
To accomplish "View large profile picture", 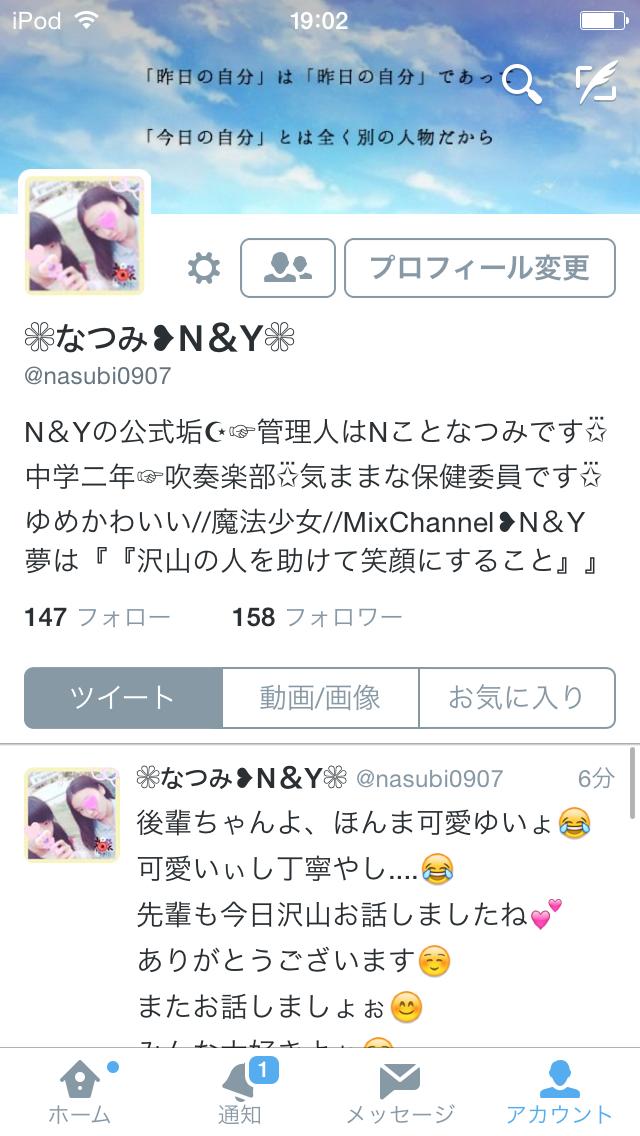I will click(86, 236).
